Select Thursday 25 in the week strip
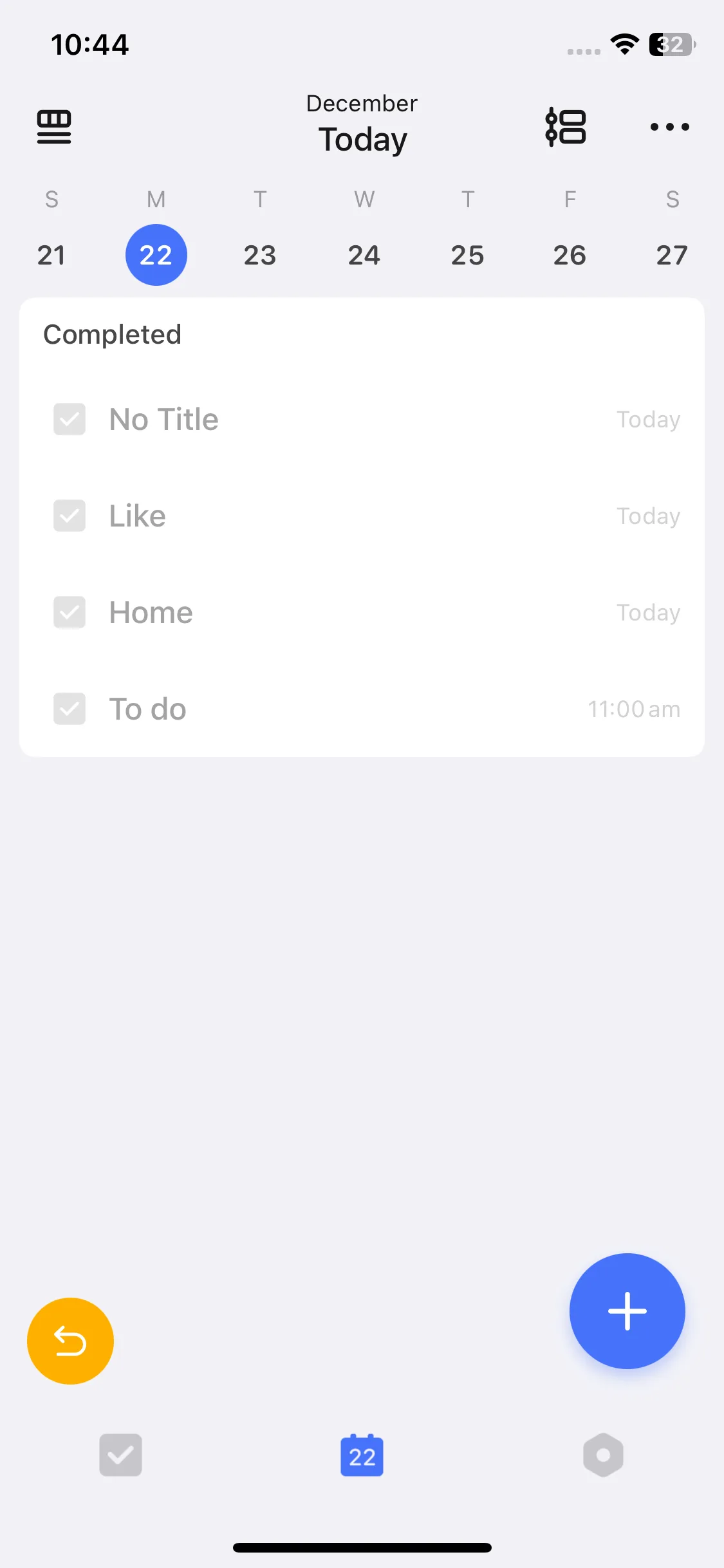The height and width of the screenshot is (1568, 724). tap(468, 255)
